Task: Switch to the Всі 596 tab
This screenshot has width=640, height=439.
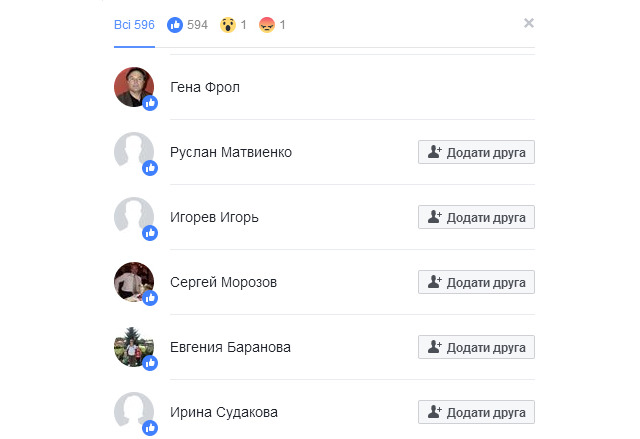Action: (x=134, y=24)
